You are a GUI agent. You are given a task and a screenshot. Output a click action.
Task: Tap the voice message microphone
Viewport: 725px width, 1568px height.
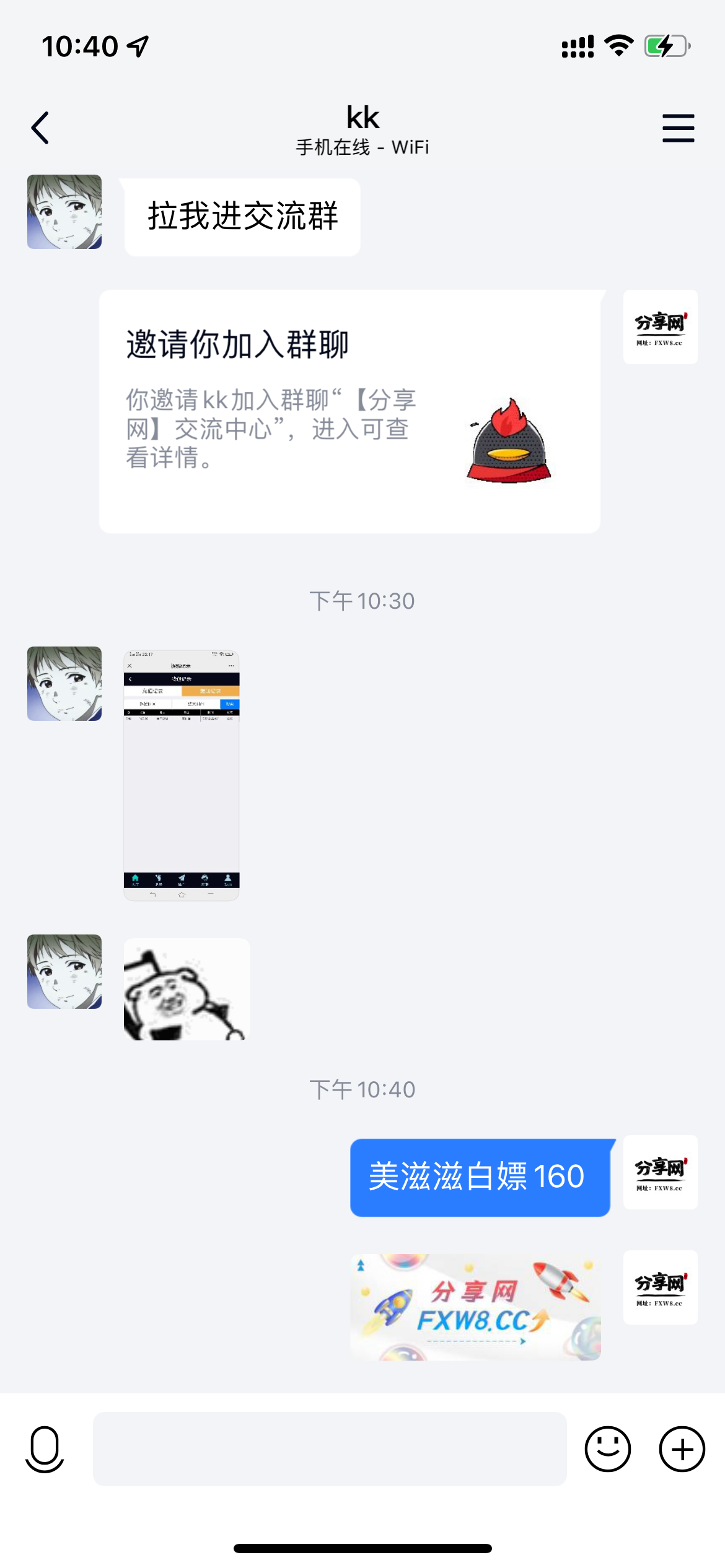[x=45, y=1449]
